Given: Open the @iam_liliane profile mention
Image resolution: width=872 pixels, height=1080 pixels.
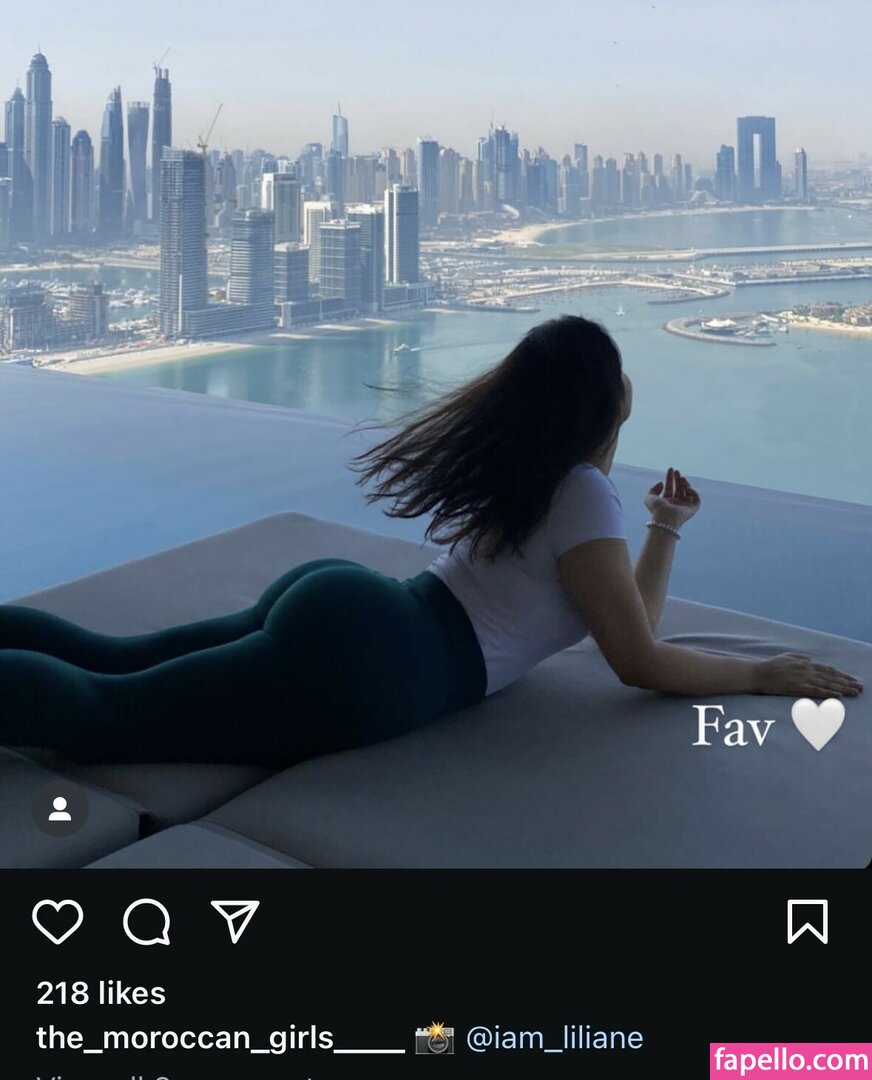Looking at the screenshot, I should pyautogui.click(x=554, y=1038).
